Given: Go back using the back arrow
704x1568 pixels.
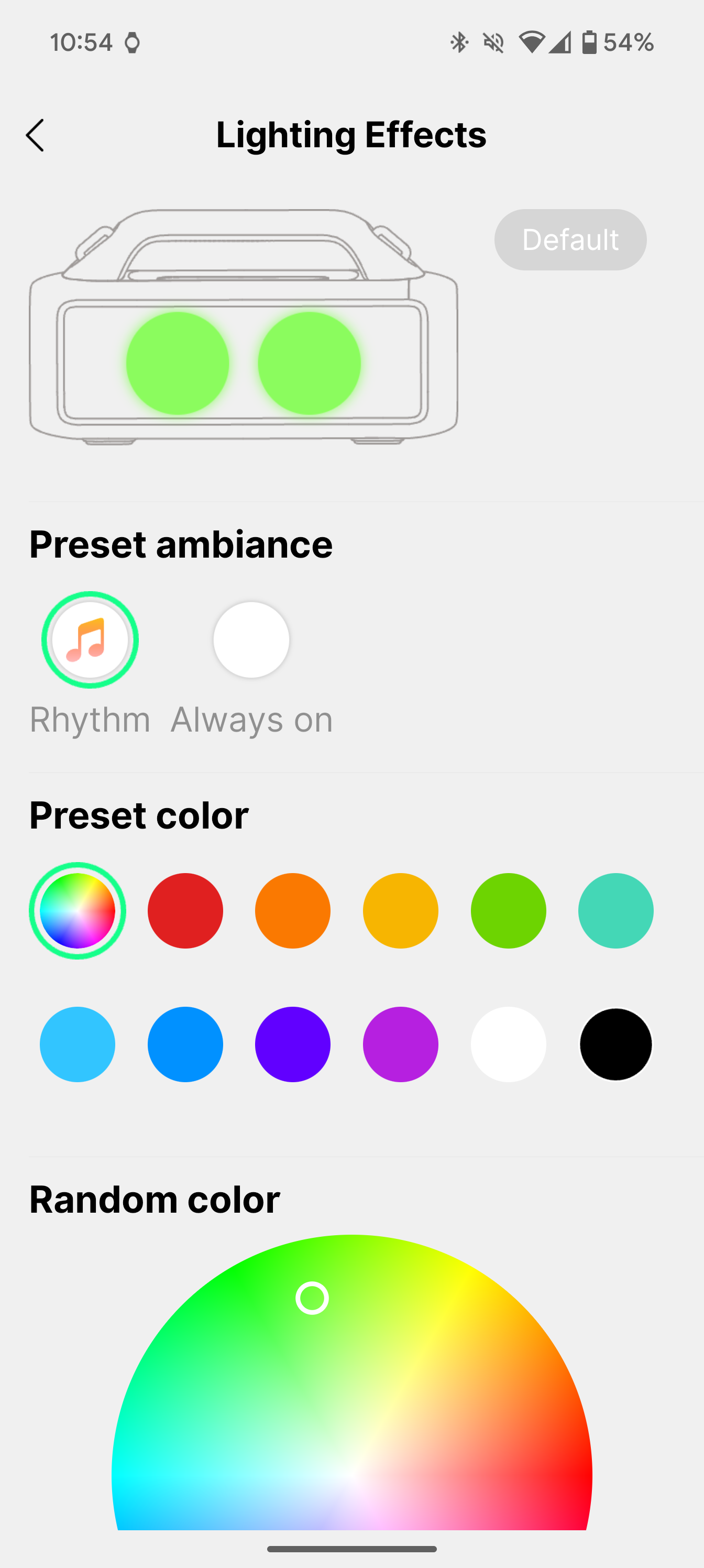Looking at the screenshot, I should coord(35,135).
